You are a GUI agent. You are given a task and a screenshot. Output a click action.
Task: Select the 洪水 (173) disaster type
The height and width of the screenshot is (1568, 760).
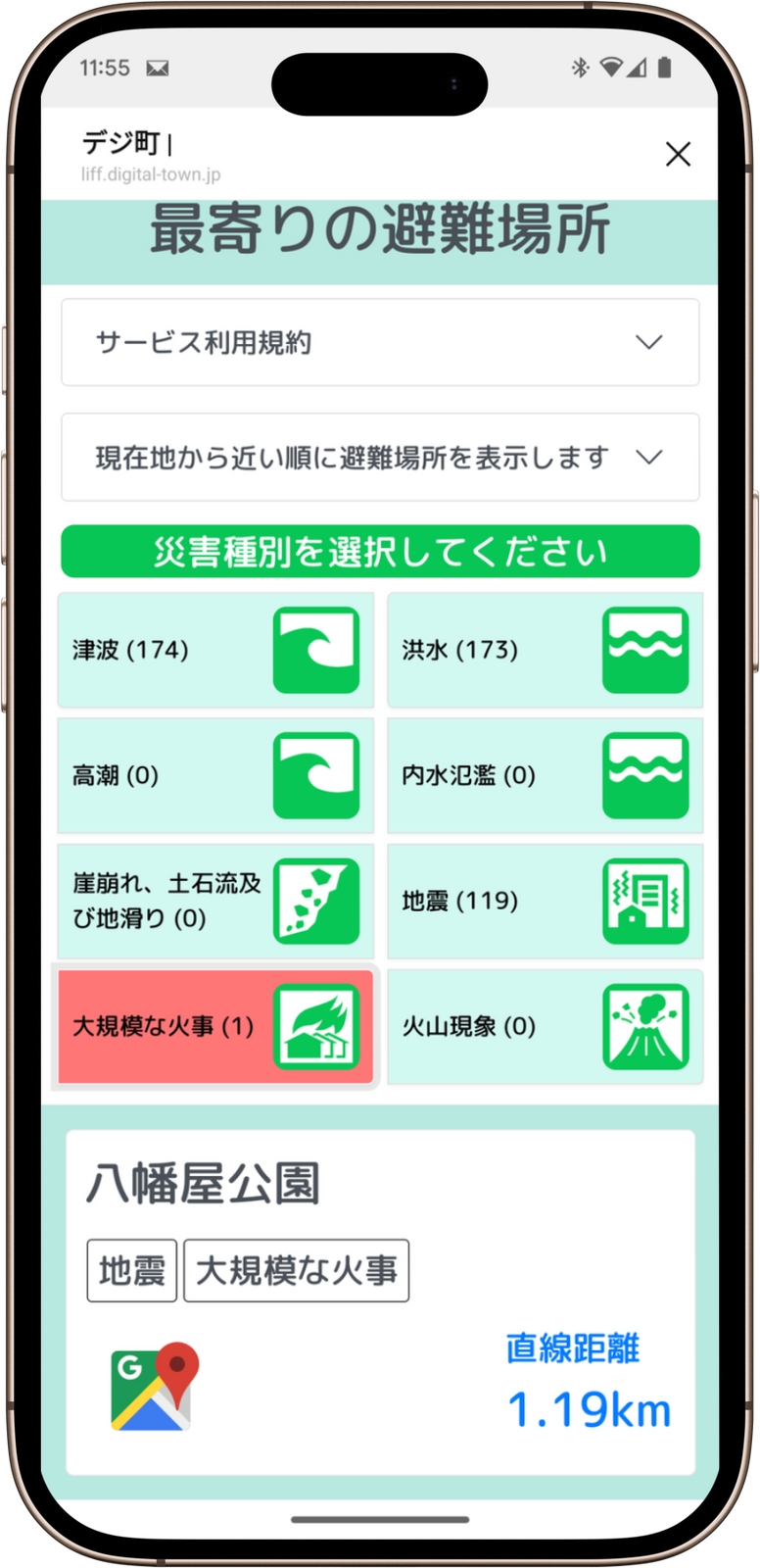click(545, 650)
